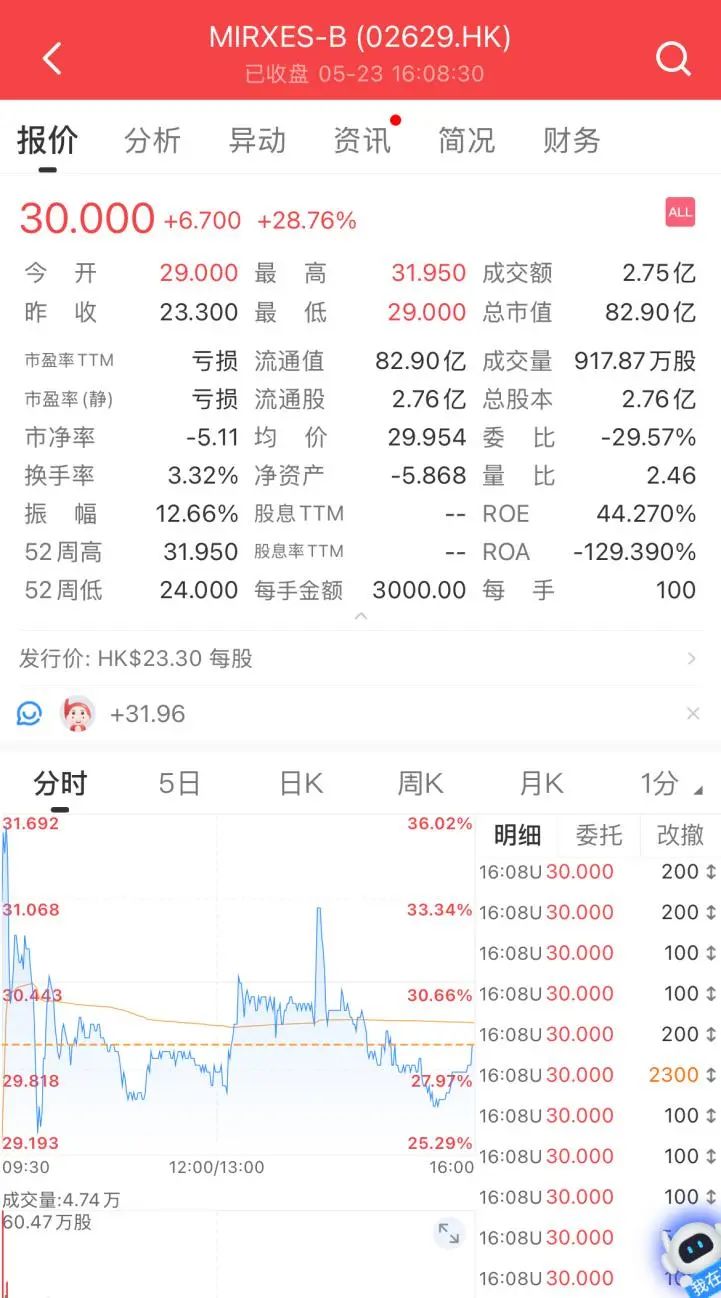Show the 日K chart
Screen dimensions: 721x1298
[x=301, y=784]
